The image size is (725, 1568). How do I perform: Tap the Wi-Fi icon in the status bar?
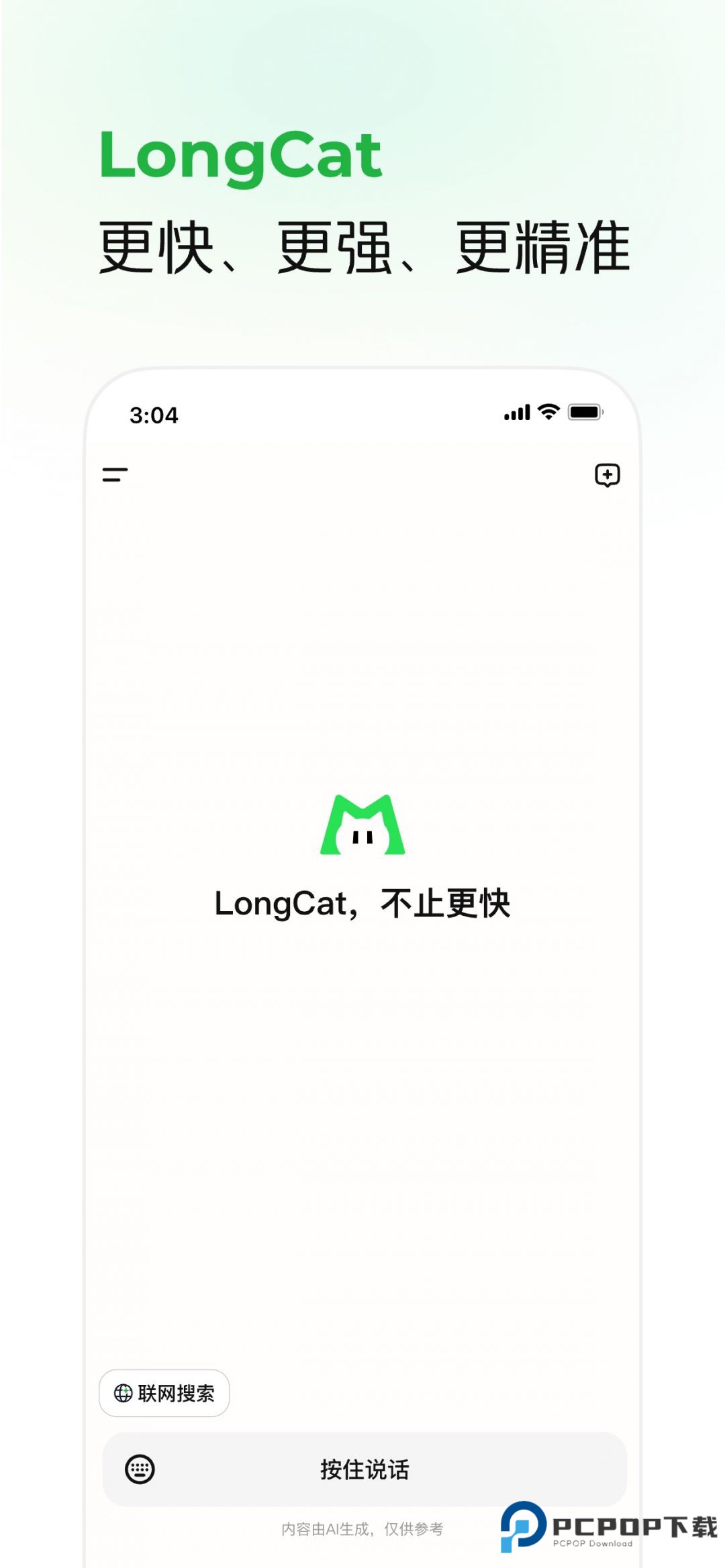(x=547, y=413)
